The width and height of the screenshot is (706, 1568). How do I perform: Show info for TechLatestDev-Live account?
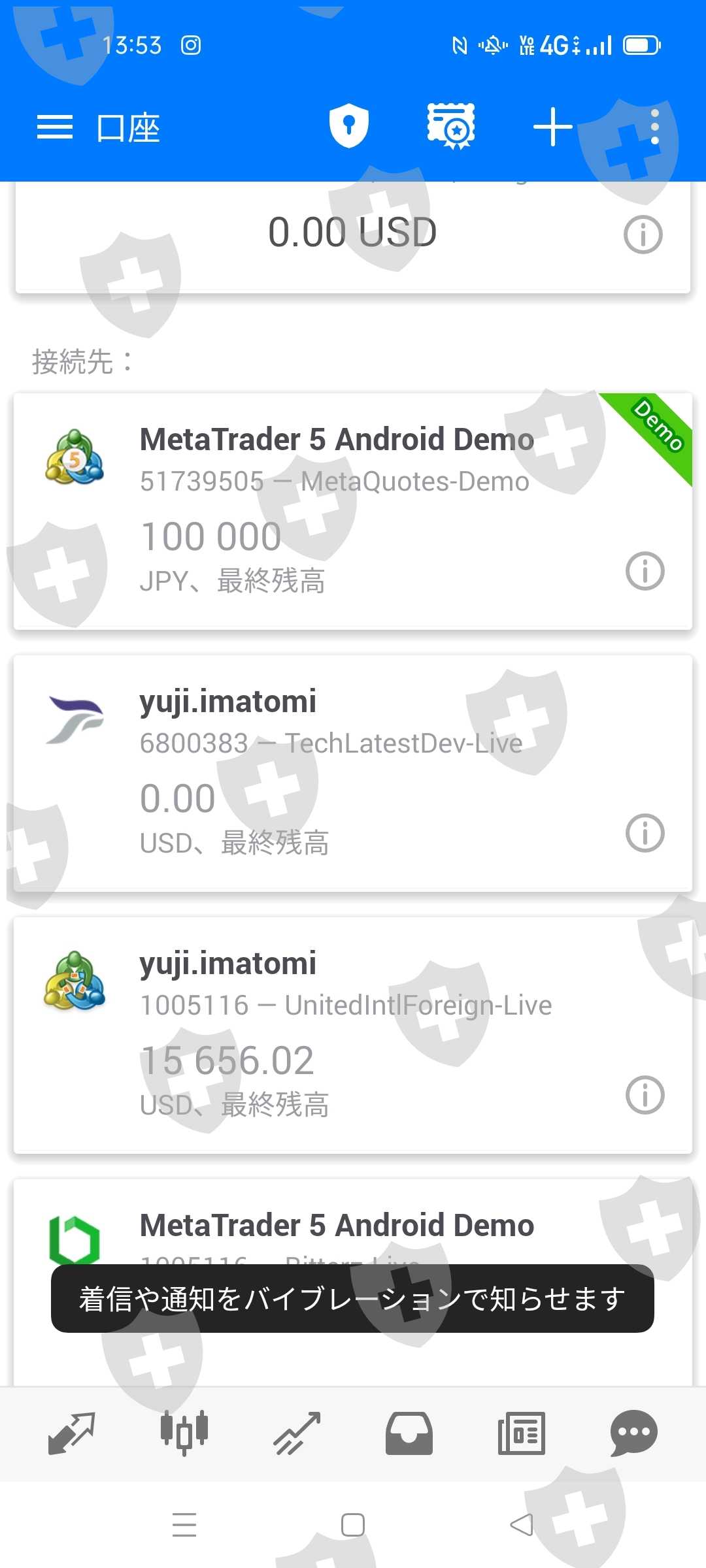click(x=645, y=833)
